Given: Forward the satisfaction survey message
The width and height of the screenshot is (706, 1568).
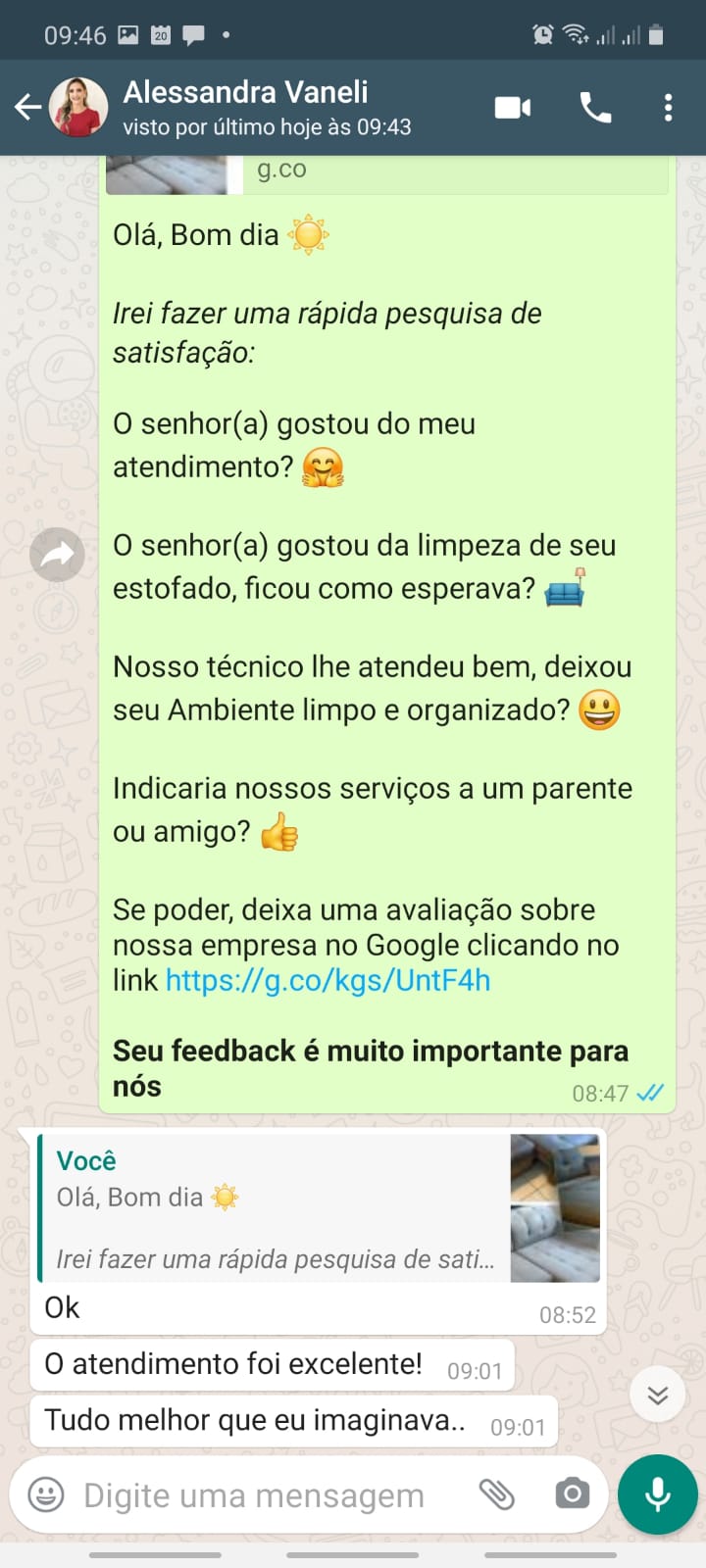Looking at the screenshot, I should pyautogui.click(x=57, y=555).
